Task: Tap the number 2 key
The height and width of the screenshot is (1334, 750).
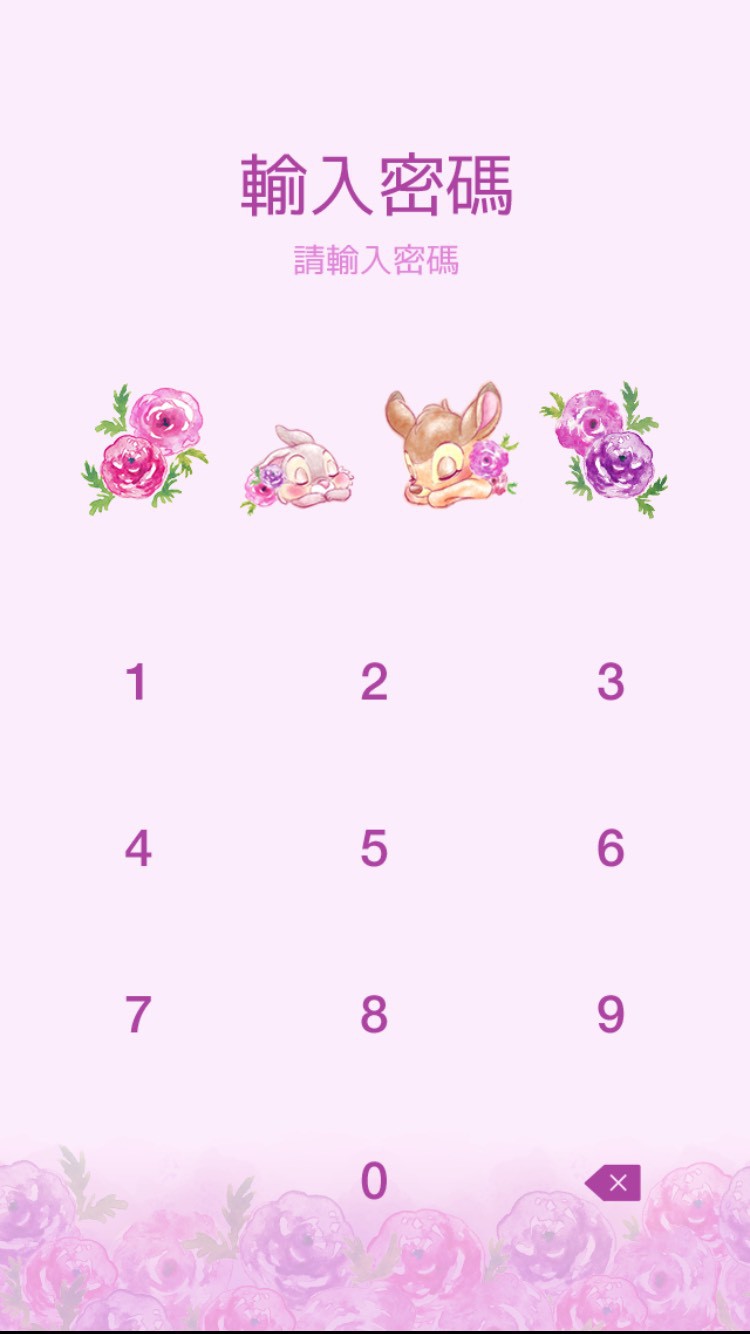Action: (374, 683)
